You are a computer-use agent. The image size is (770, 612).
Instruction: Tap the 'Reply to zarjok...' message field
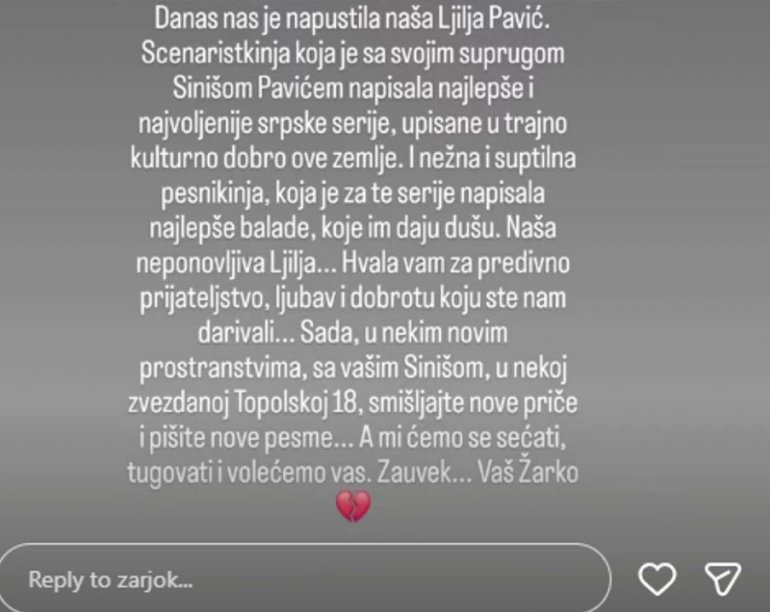pyautogui.click(x=300, y=578)
